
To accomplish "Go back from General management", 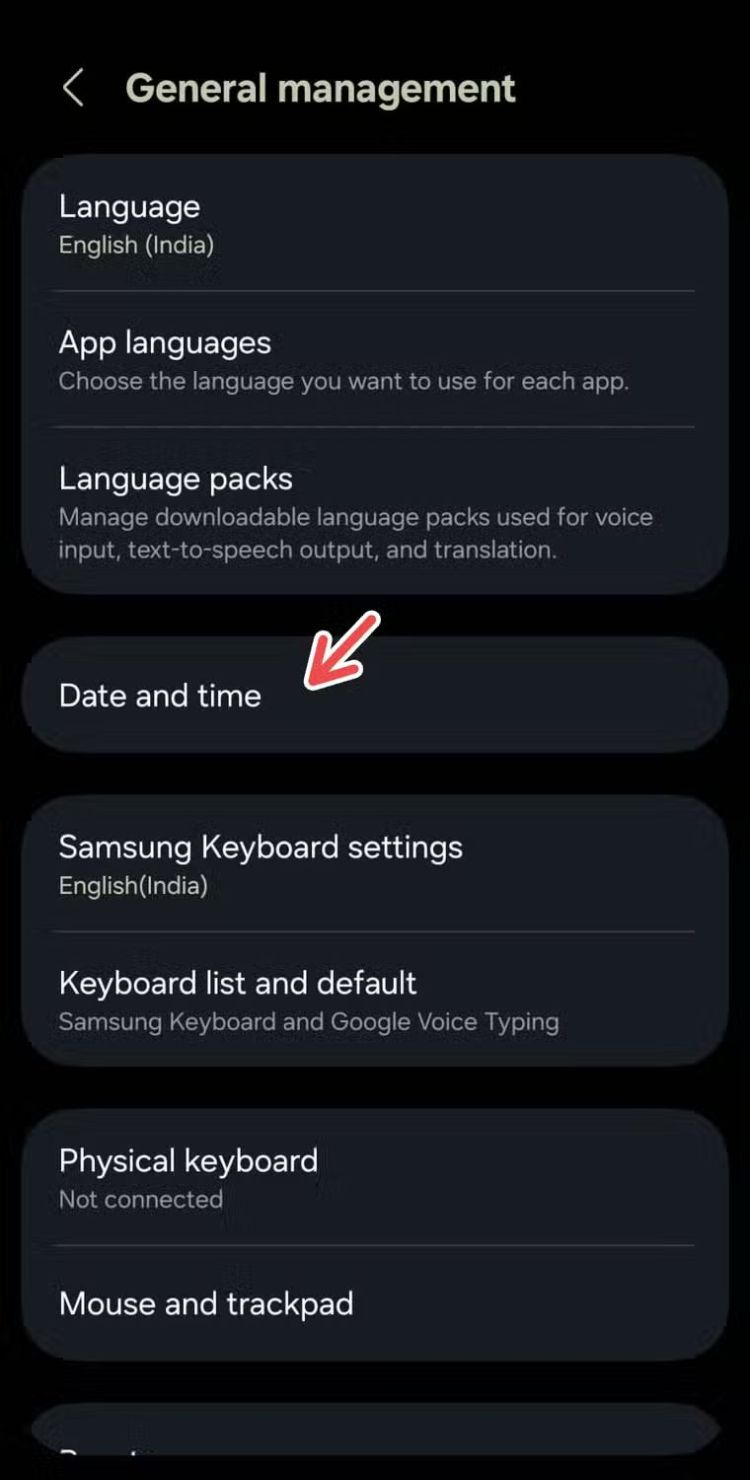I will pos(73,88).
